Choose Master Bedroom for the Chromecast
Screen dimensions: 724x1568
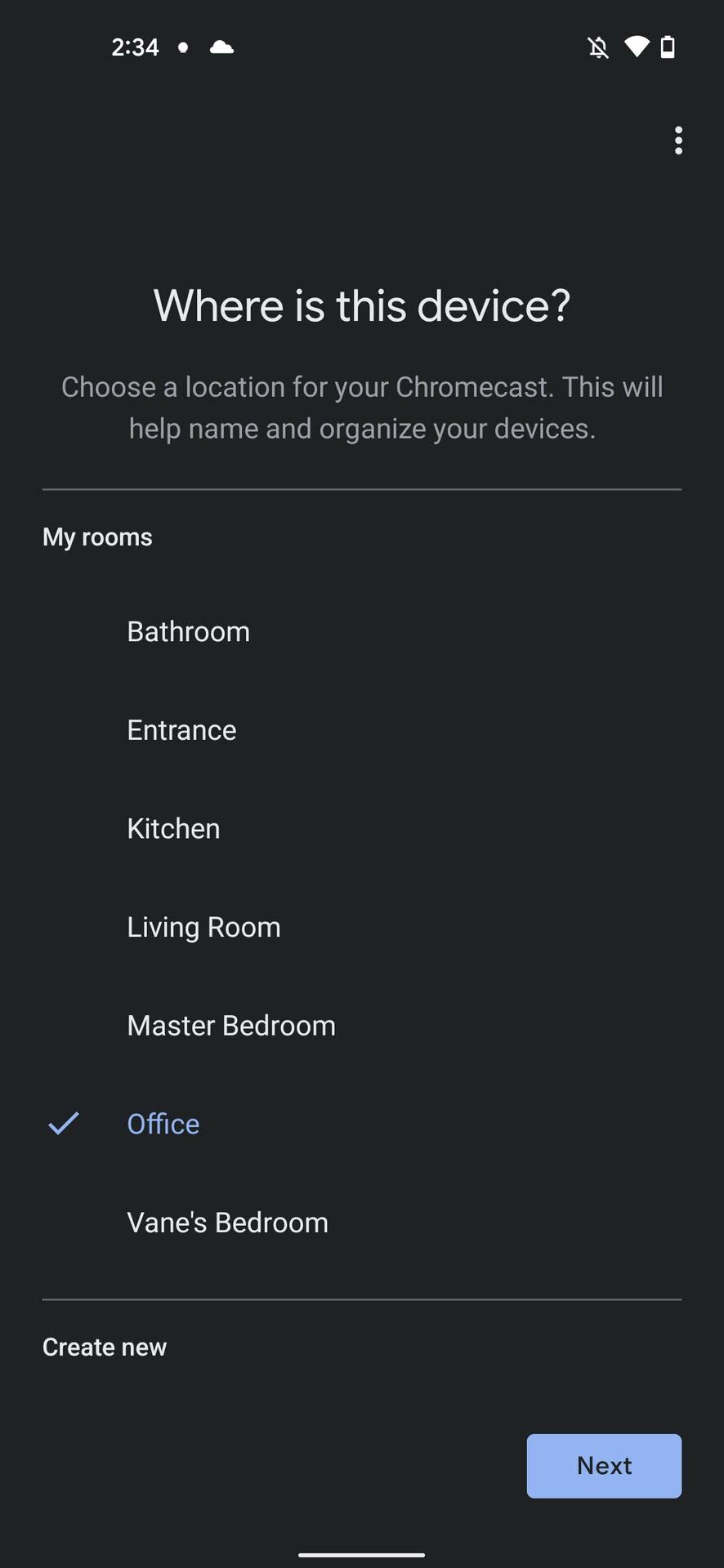click(x=231, y=1026)
